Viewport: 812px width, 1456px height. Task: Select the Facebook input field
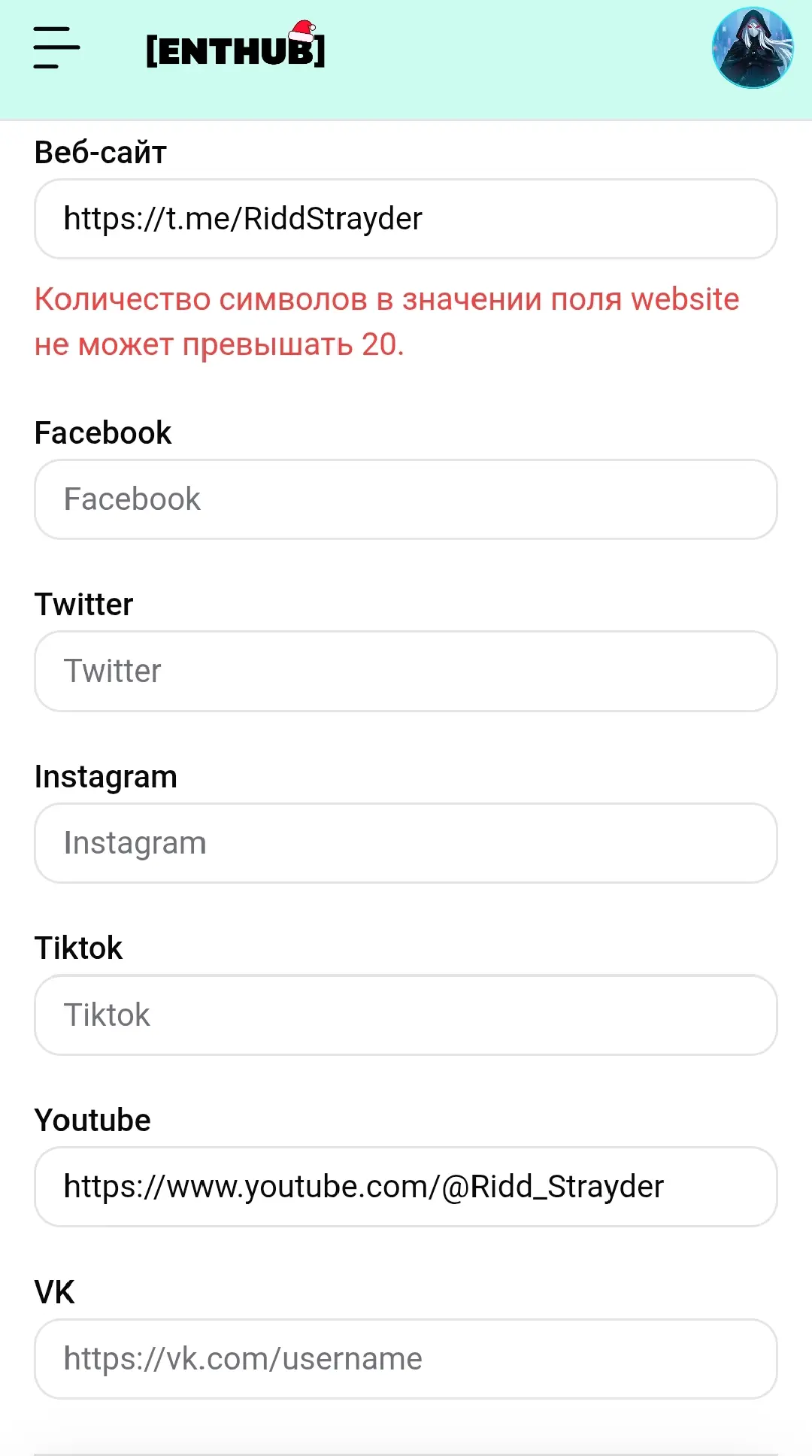(x=405, y=499)
